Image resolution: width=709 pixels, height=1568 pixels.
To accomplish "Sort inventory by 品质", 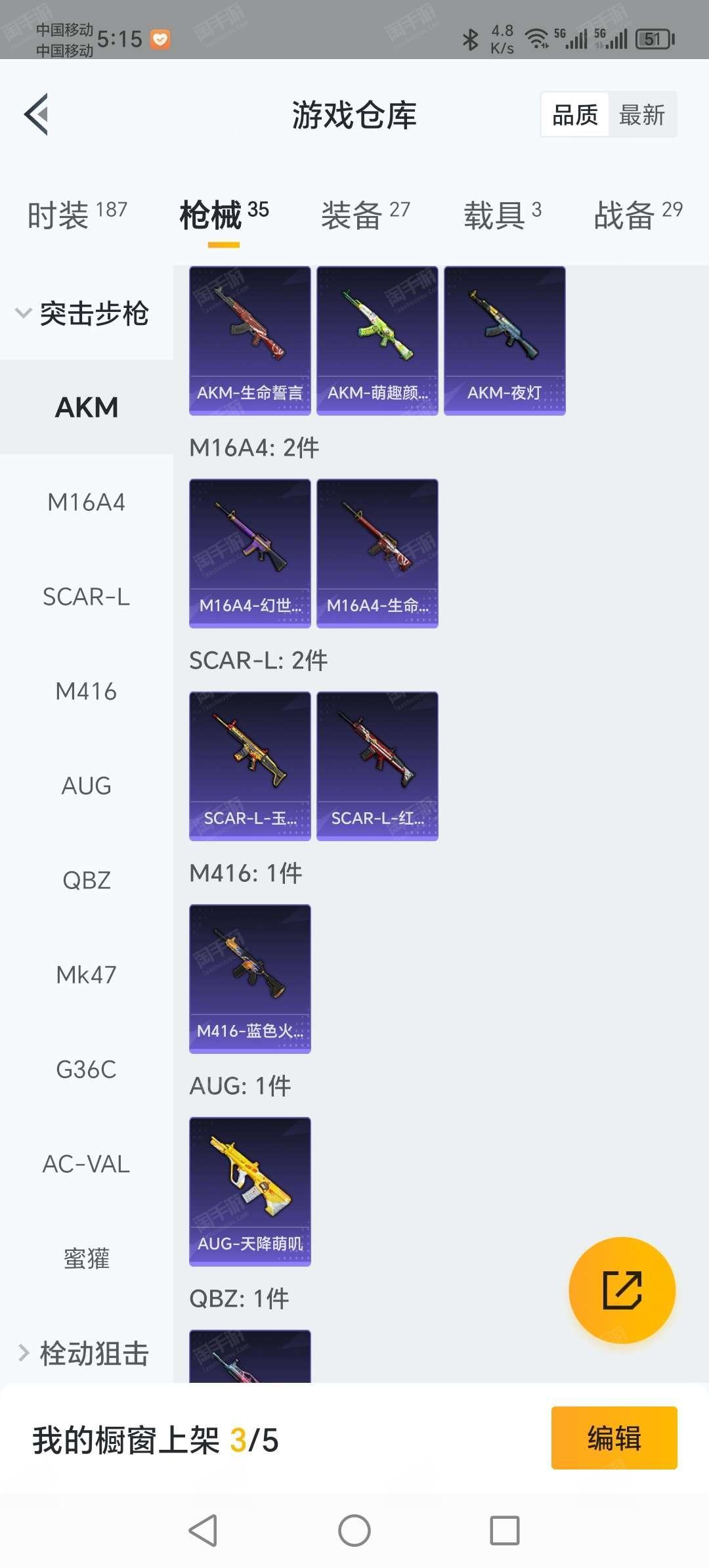I will [575, 115].
